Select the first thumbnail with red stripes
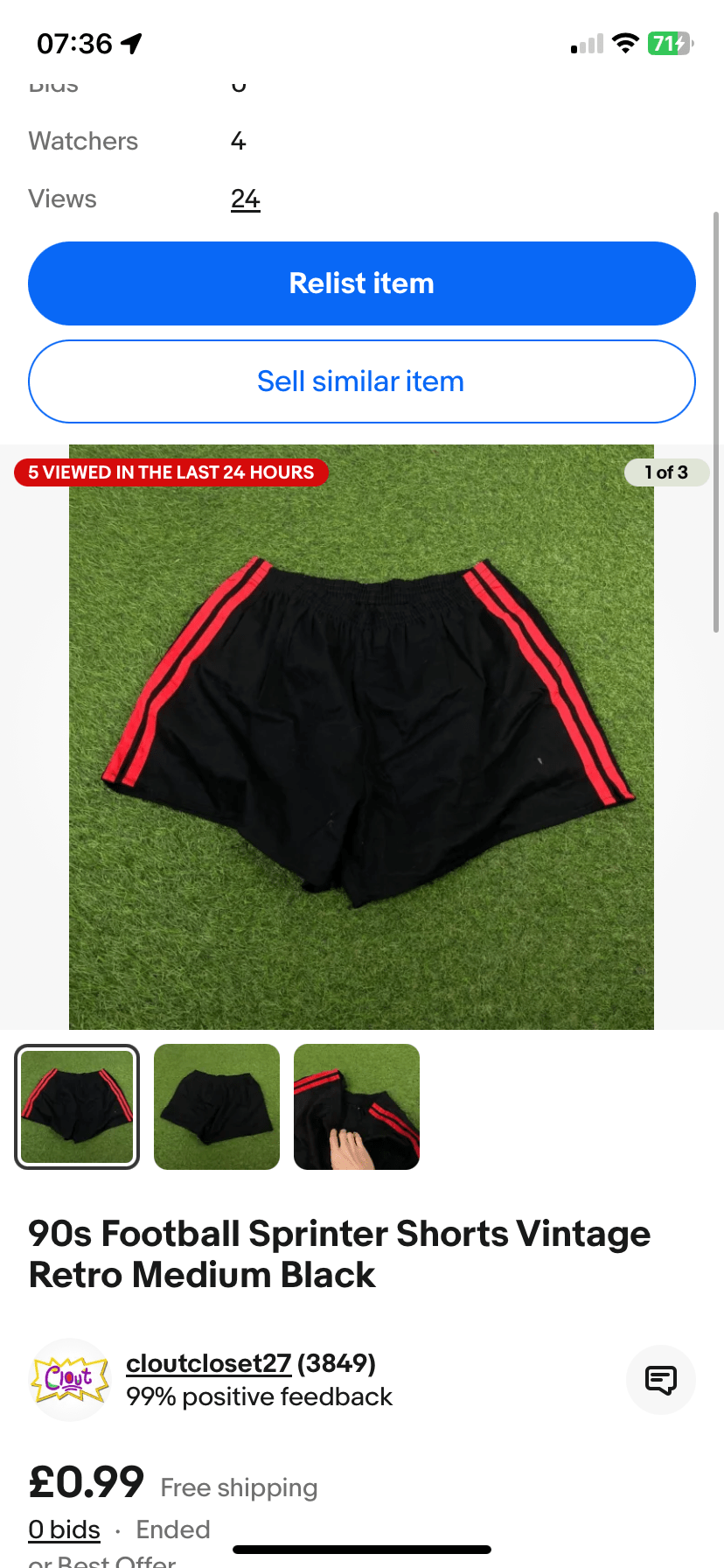This screenshot has width=724, height=1568. pyautogui.click(x=77, y=1107)
